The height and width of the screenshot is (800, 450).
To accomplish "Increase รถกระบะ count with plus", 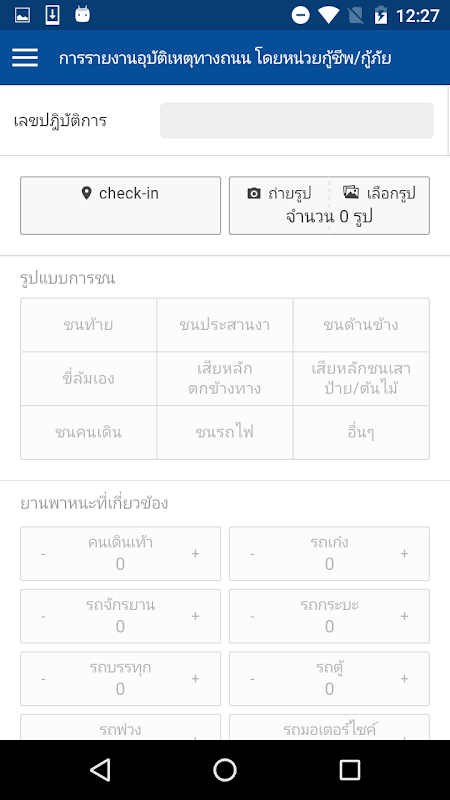I will 404,616.
